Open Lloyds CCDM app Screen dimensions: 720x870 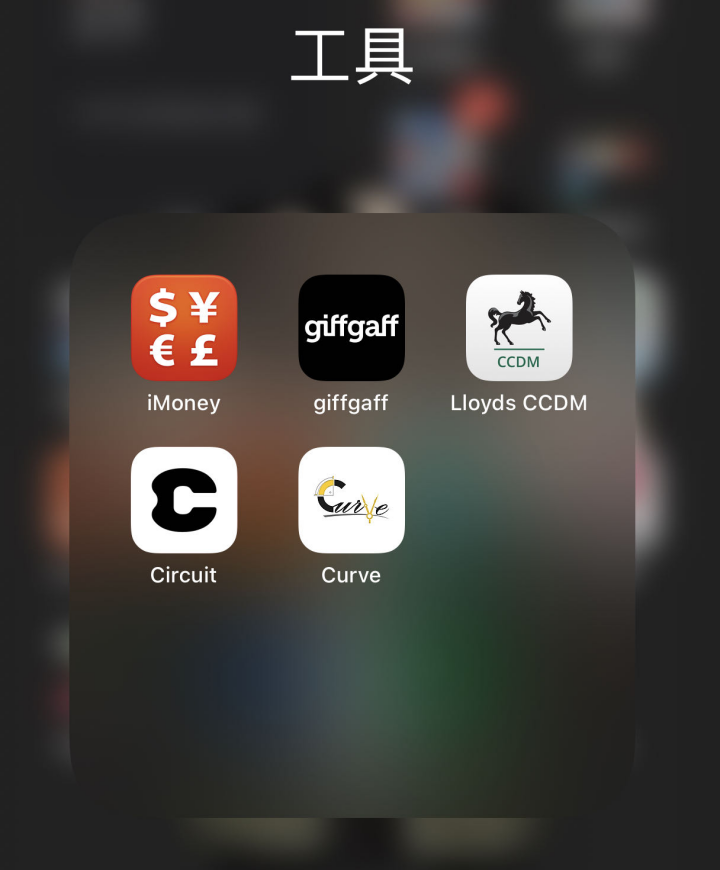[x=519, y=328]
